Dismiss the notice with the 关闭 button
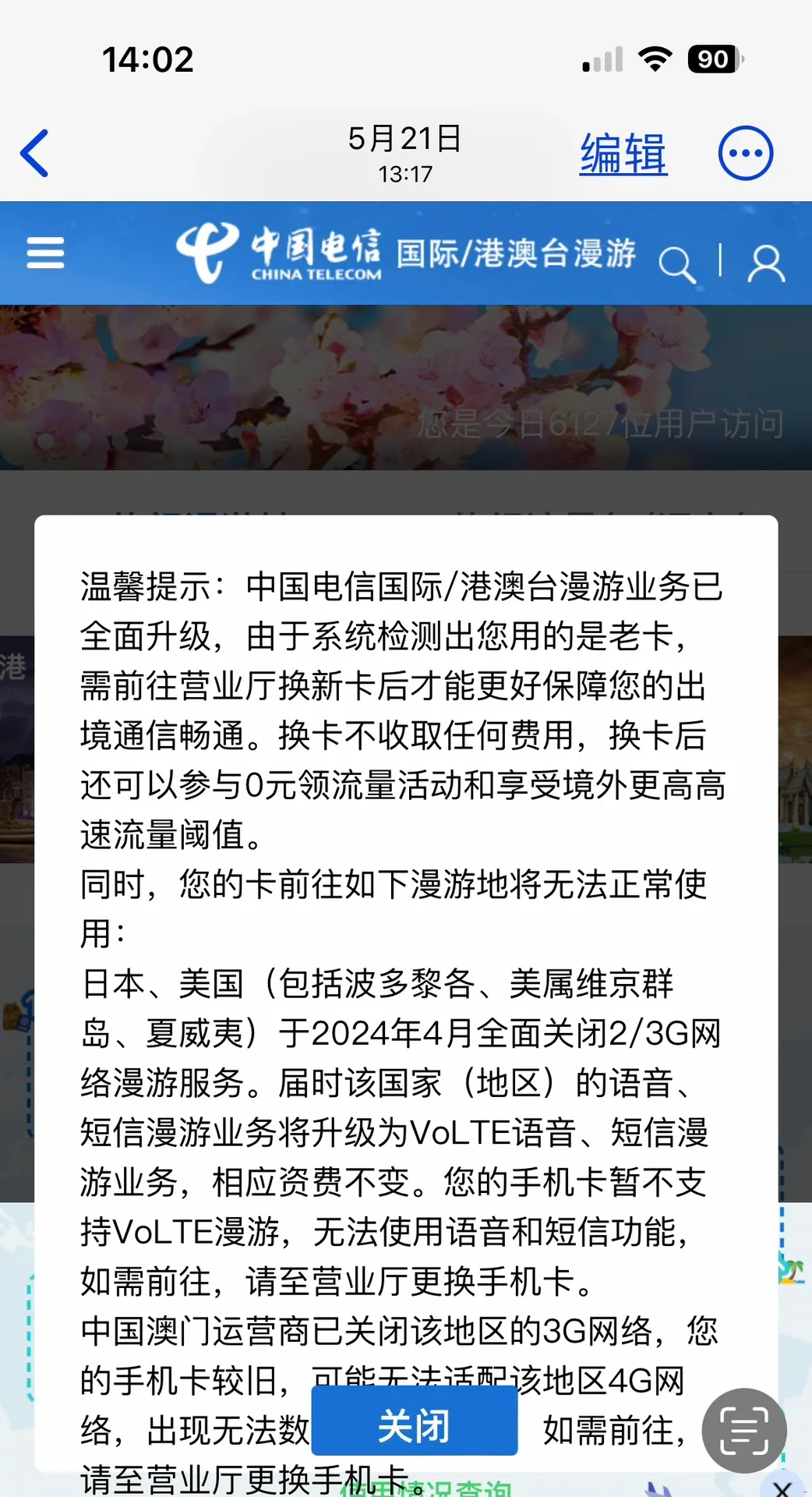 tap(414, 1427)
